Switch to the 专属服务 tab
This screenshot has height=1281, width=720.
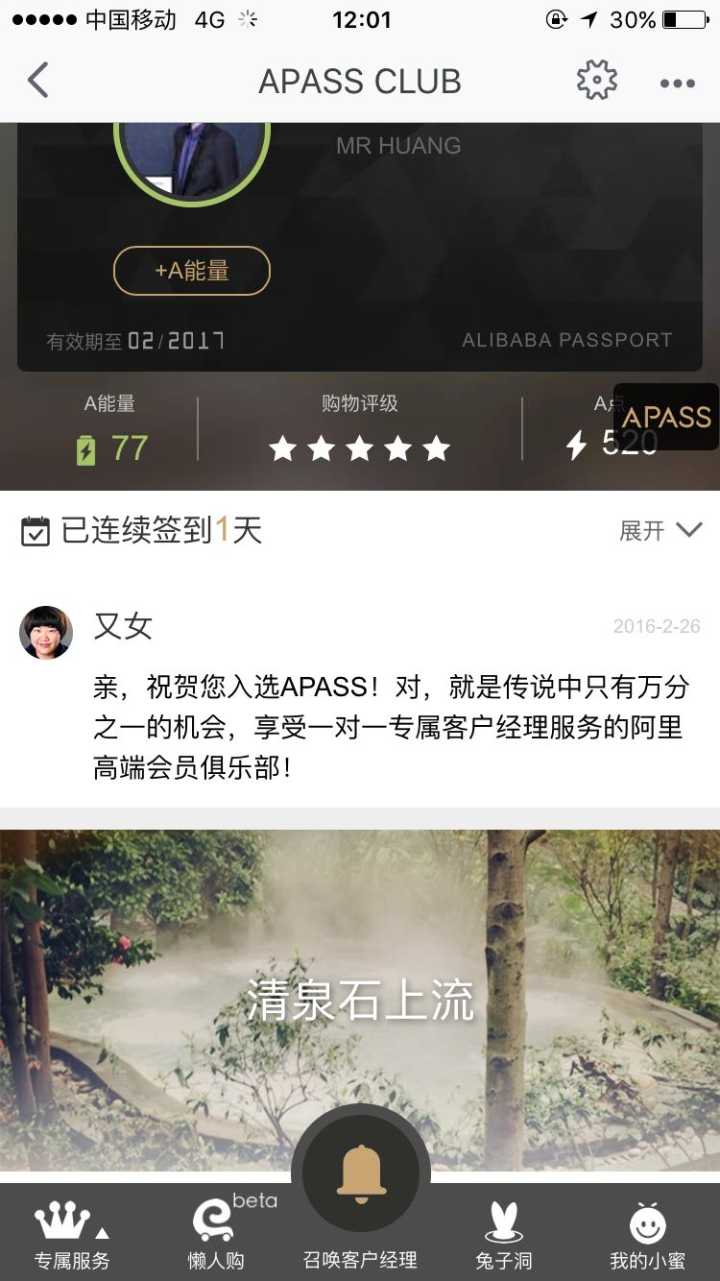coord(72,1235)
